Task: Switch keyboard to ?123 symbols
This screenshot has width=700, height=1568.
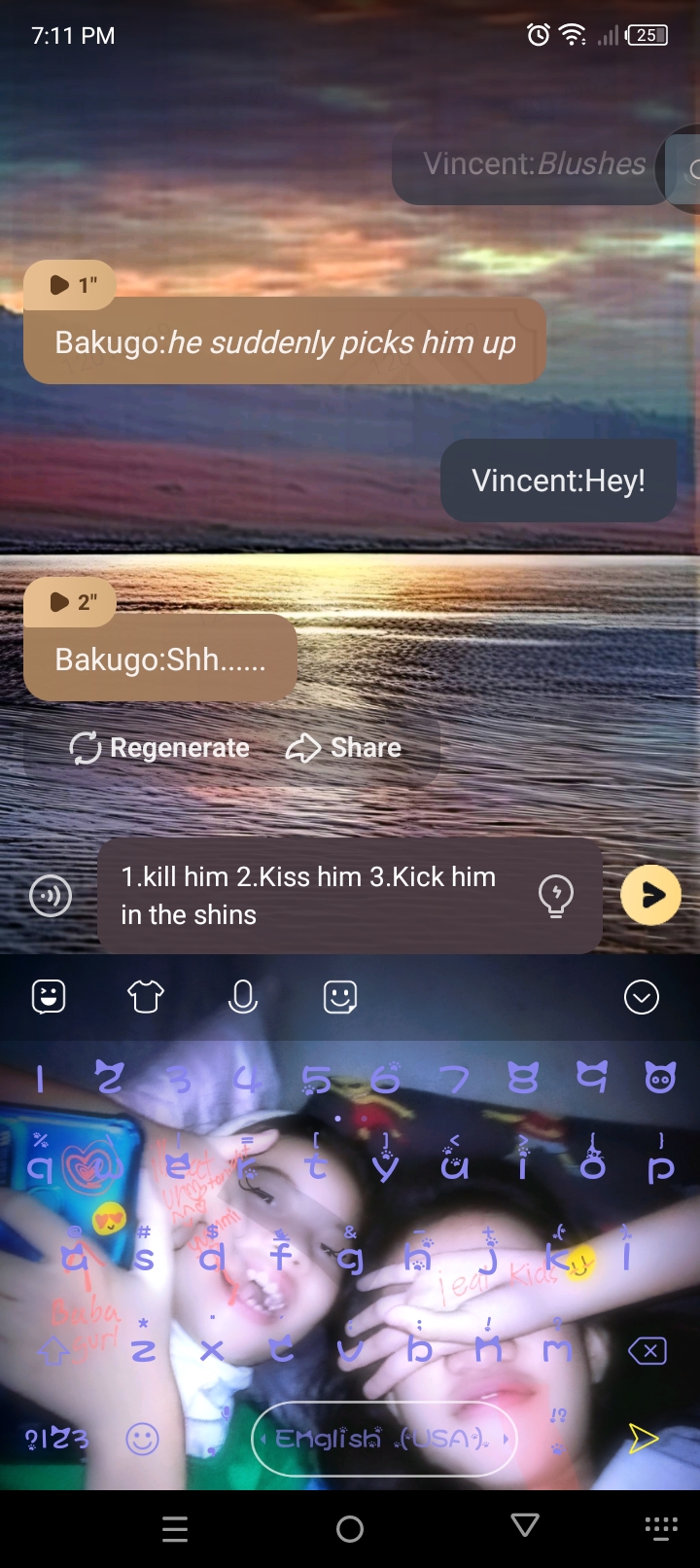Action: coord(56,1438)
